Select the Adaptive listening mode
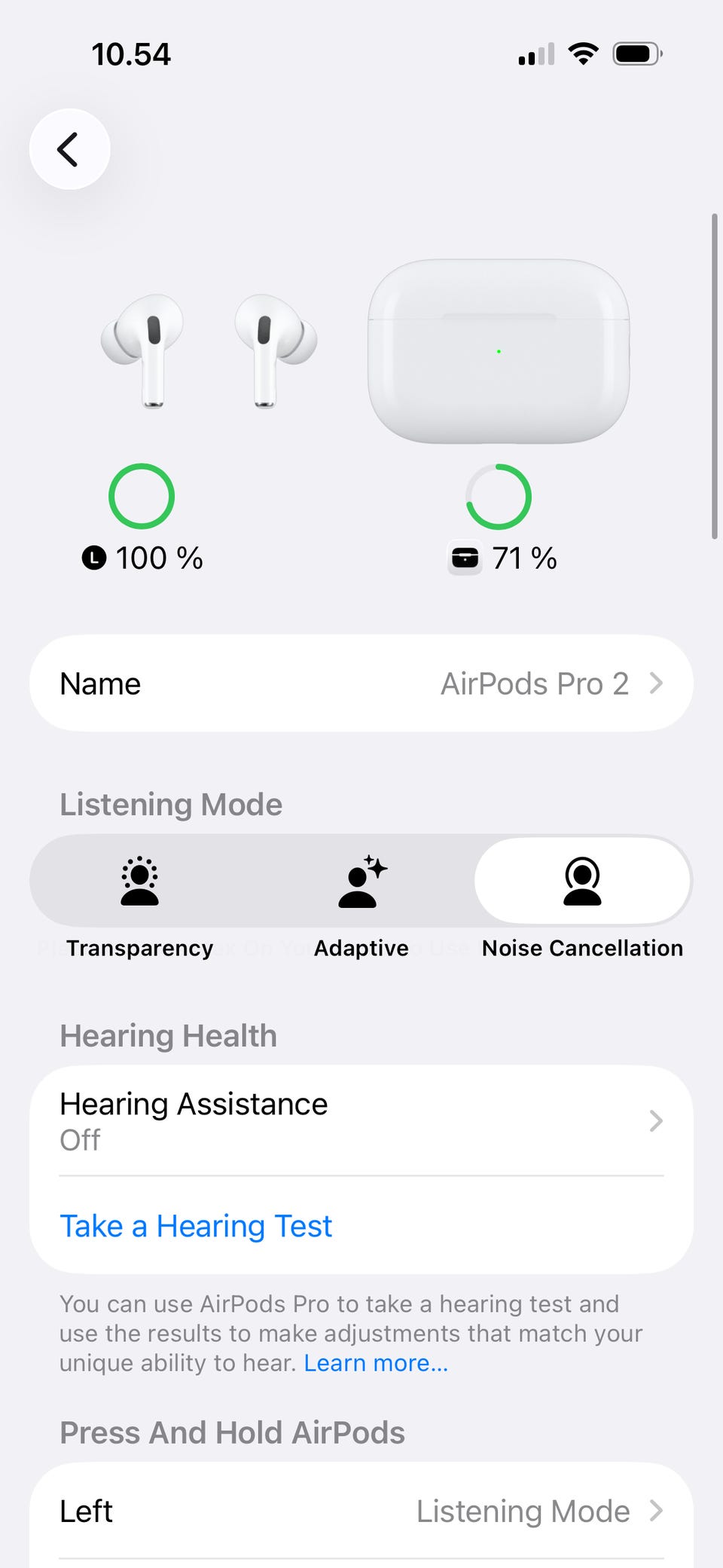The height and width of the screenshot is (1568, 723). [361, 882]
